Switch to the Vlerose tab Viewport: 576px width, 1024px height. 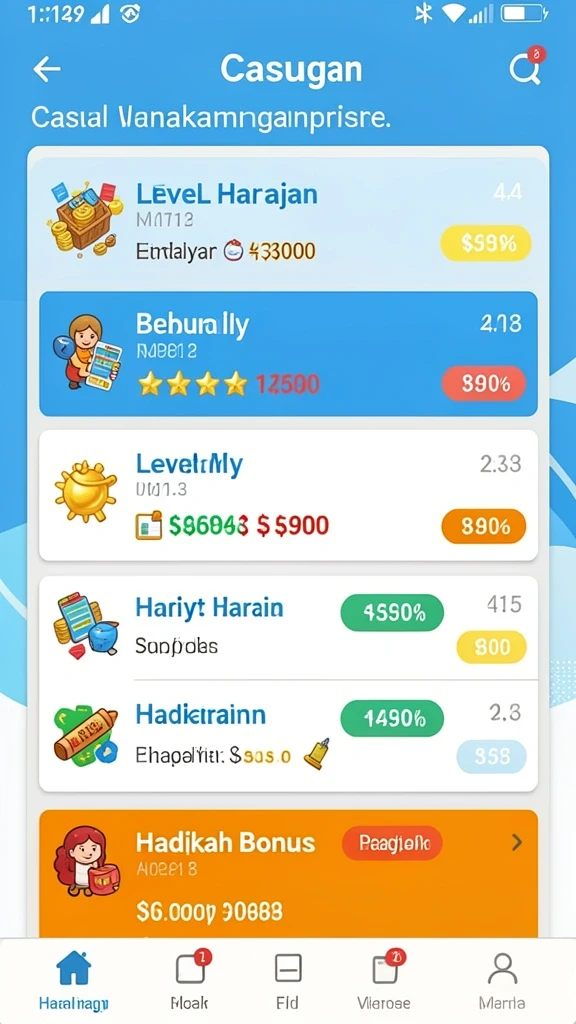click(x=384, y=980)
